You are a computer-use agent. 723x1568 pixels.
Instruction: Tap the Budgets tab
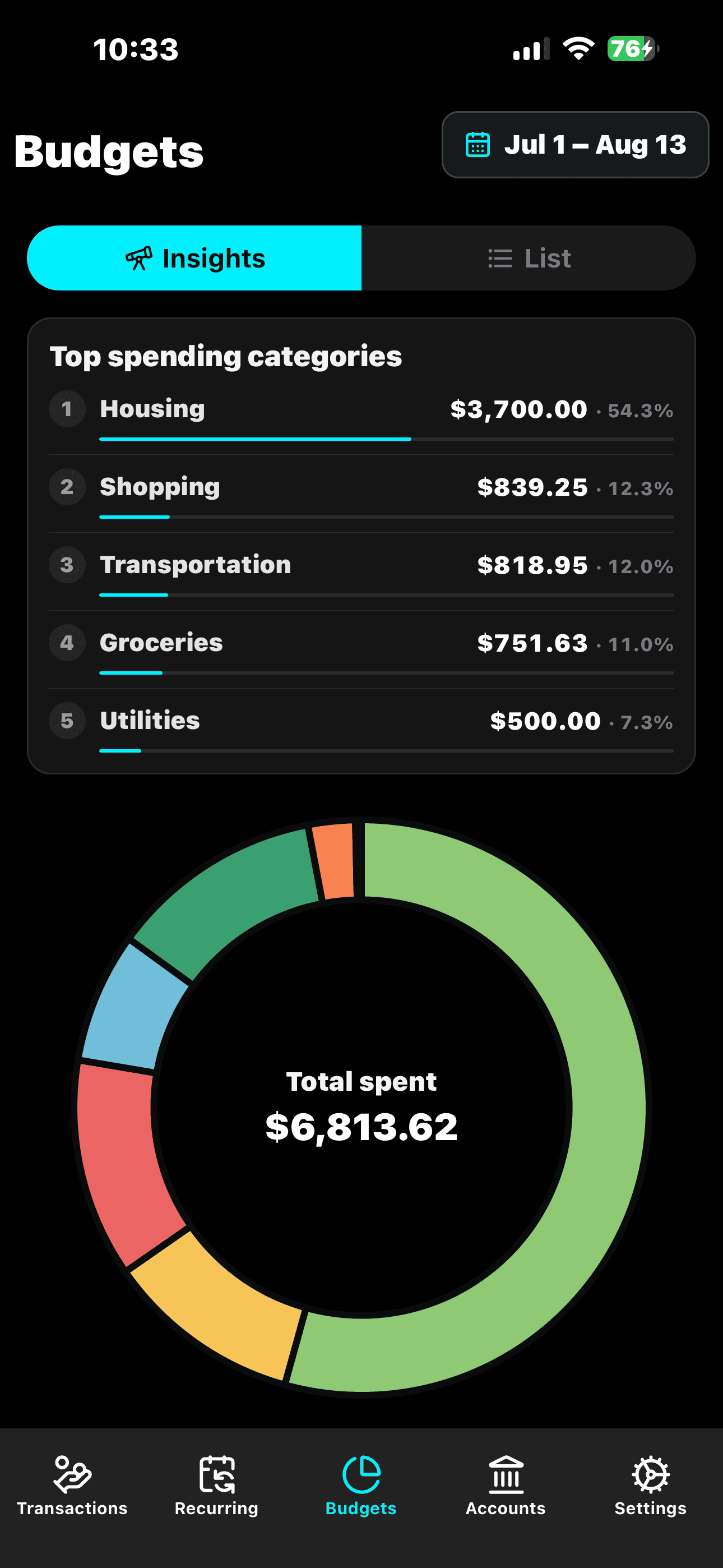(361, 1485)
